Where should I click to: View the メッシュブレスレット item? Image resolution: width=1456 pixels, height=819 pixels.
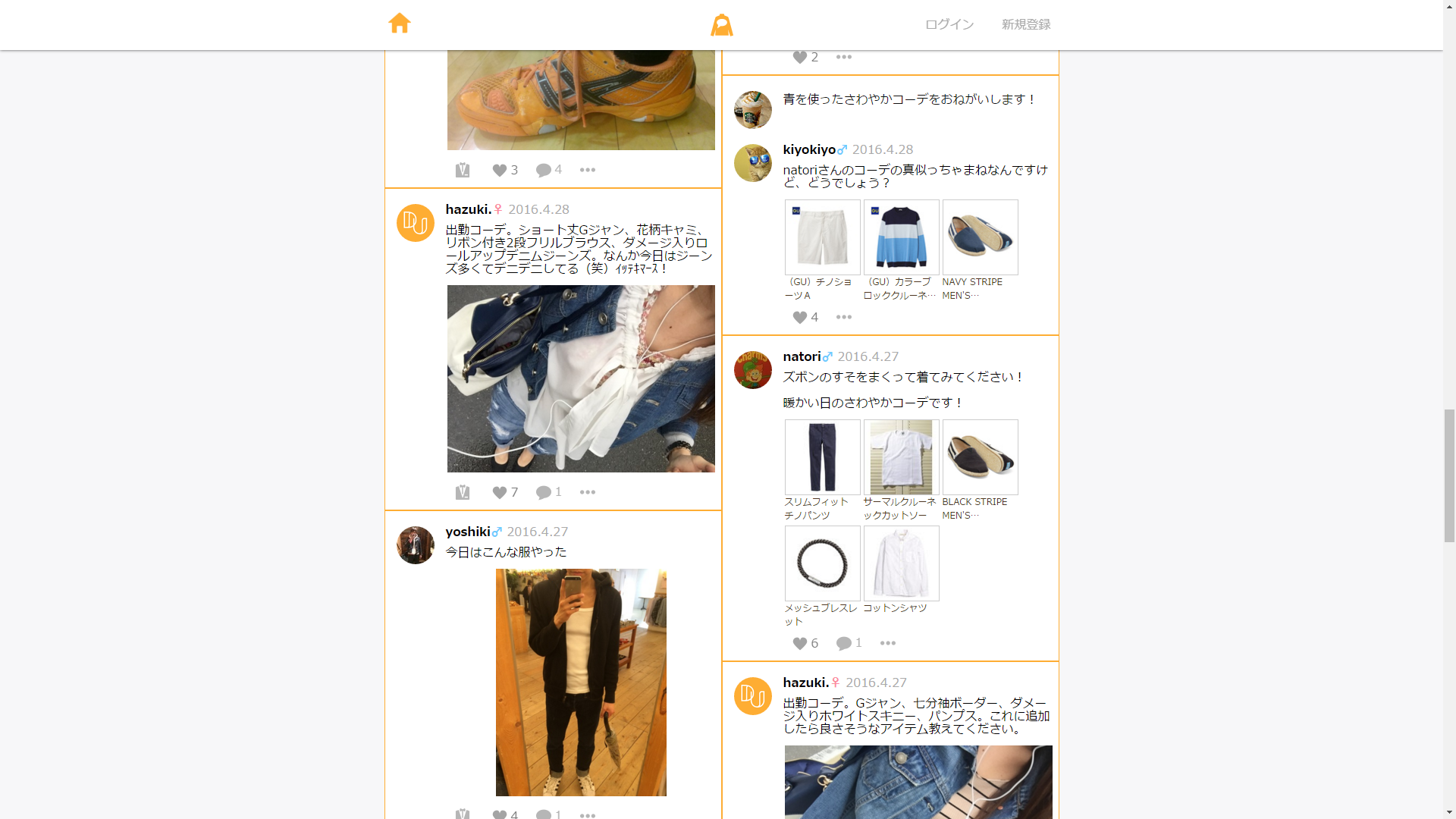pos(822,563)
